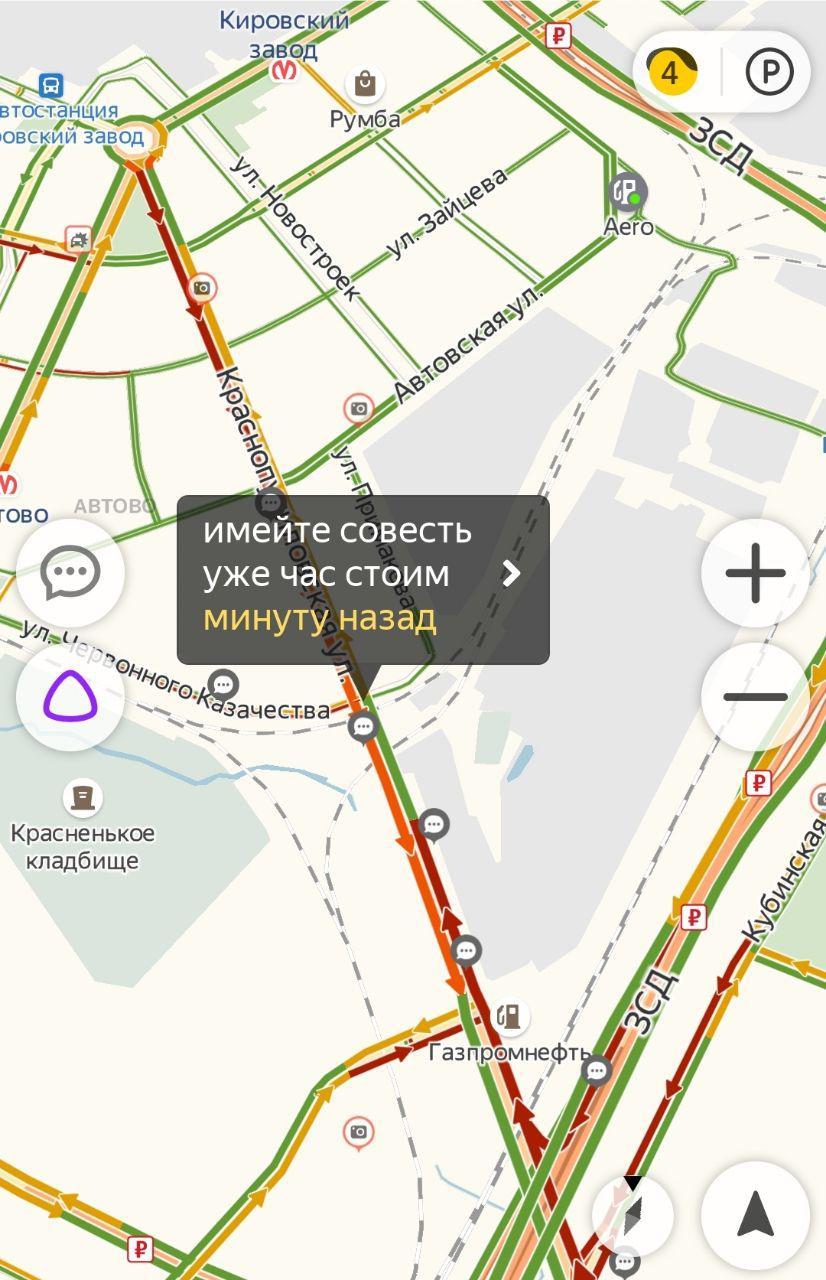The image size is (826, 1280).
Task: Select the Aero gas station marker
Action: pos(627,191)
